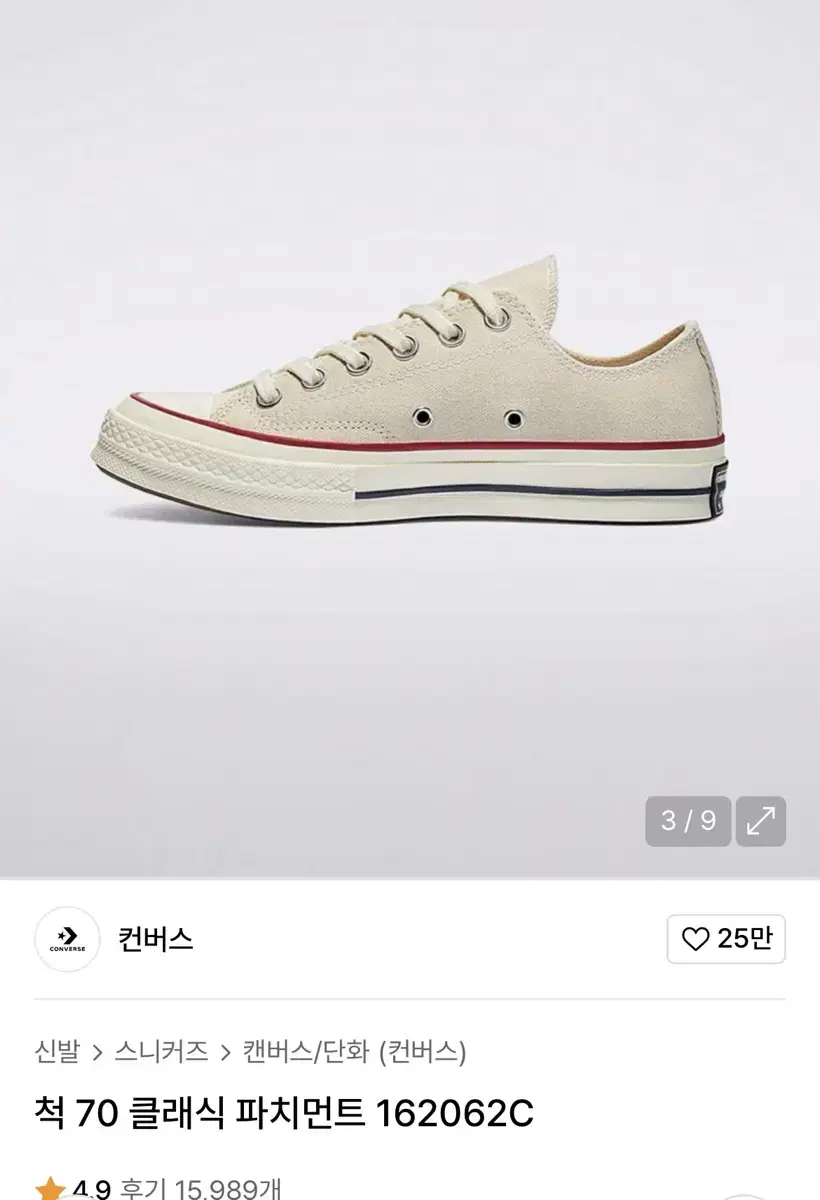The width and height of the screenshot is (820, 1200).
Task: Click the Converse circular brand logo
Action: 67,938
